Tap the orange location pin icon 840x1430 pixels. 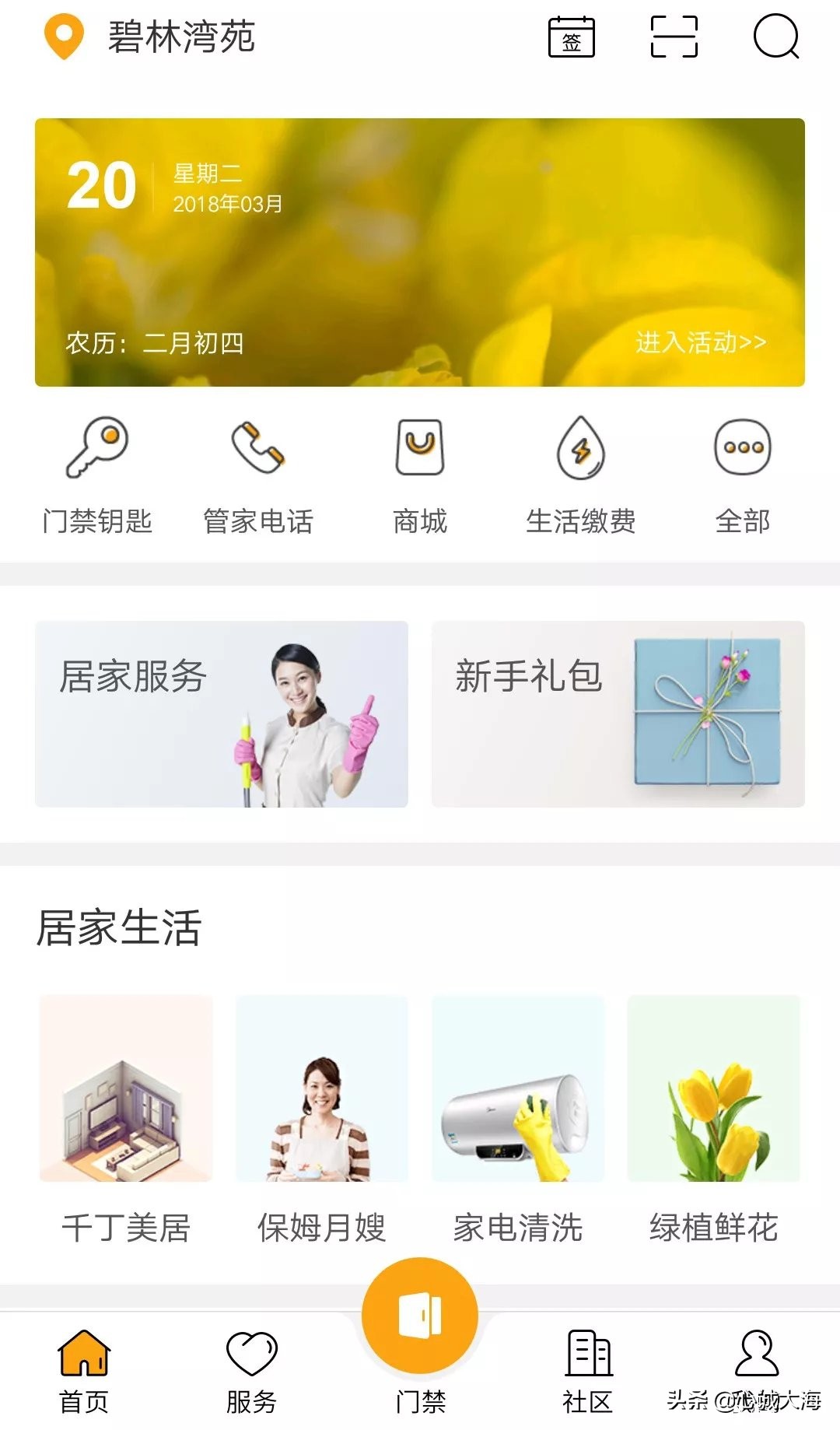(x=62, y=35)
